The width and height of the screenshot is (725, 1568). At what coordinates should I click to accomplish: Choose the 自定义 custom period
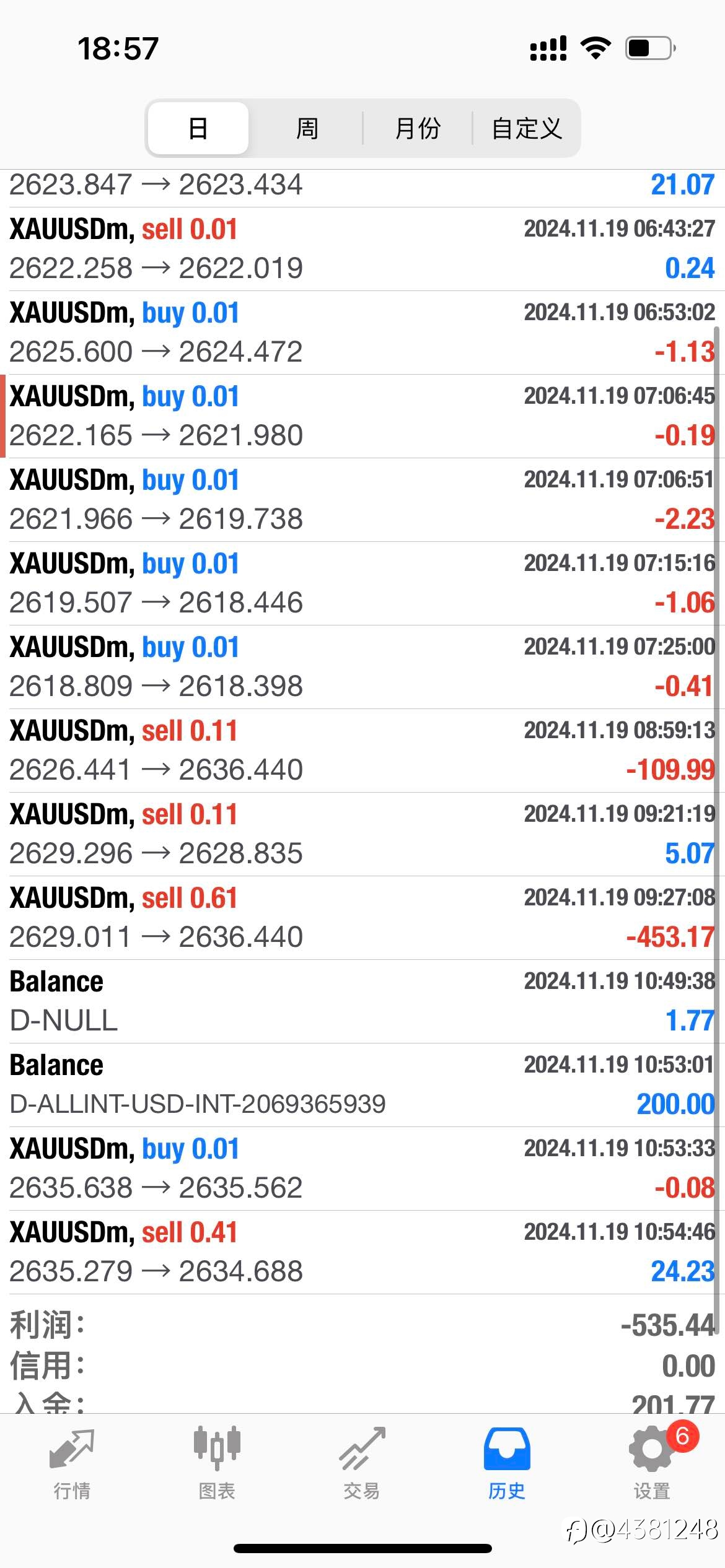click(x=527, y=129)
